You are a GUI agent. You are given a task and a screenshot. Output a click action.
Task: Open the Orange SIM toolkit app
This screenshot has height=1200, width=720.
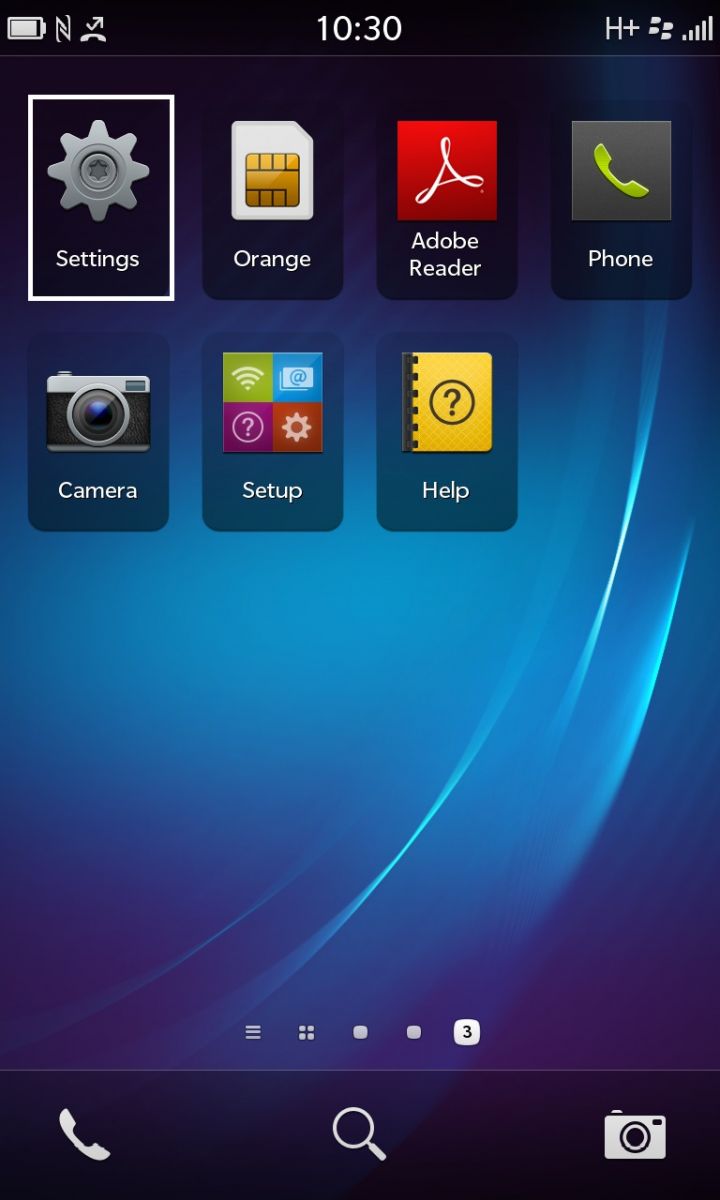tap(272, 197)
